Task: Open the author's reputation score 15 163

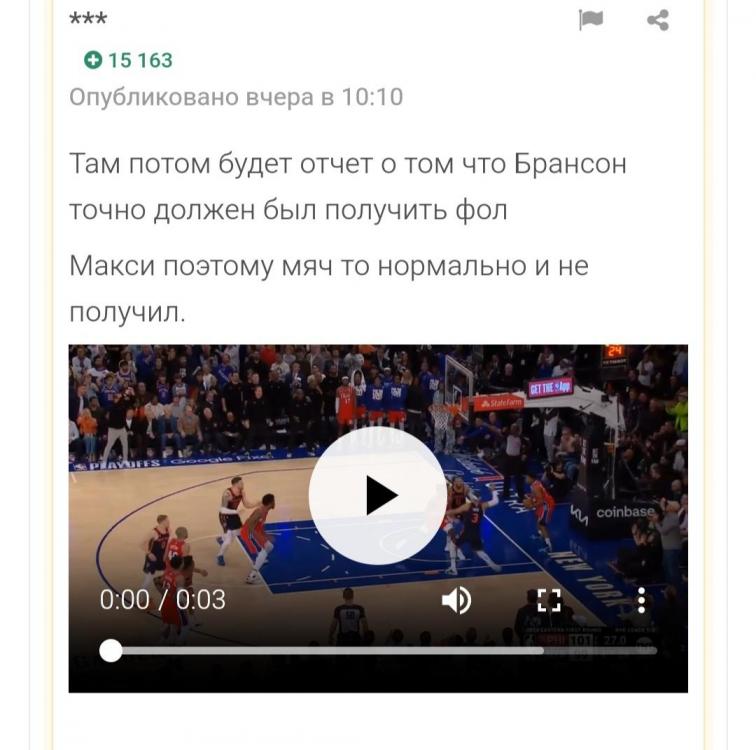Action: point(129,60)
